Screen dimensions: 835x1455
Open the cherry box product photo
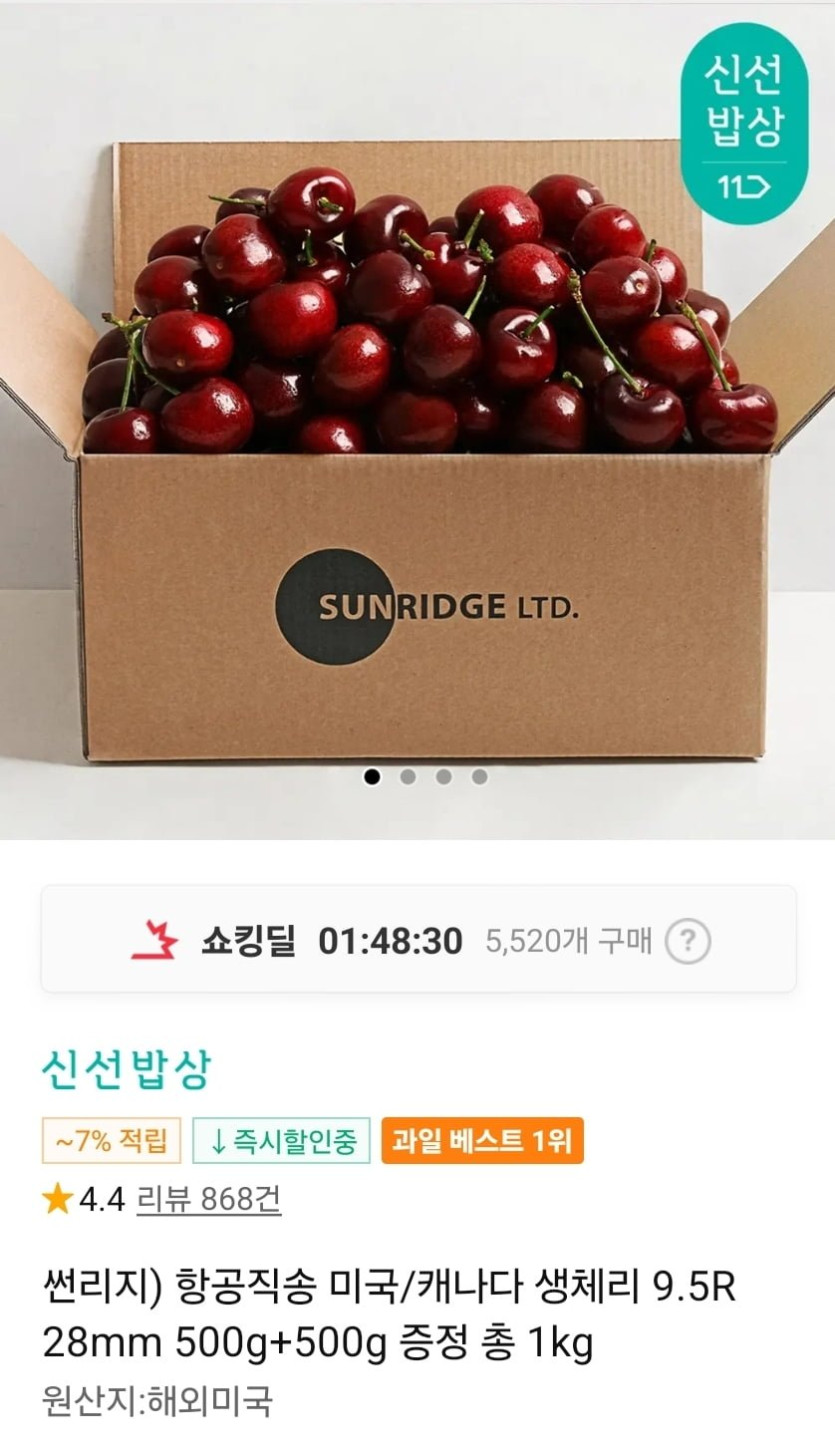pyautogui.click(x=417, y=420)
